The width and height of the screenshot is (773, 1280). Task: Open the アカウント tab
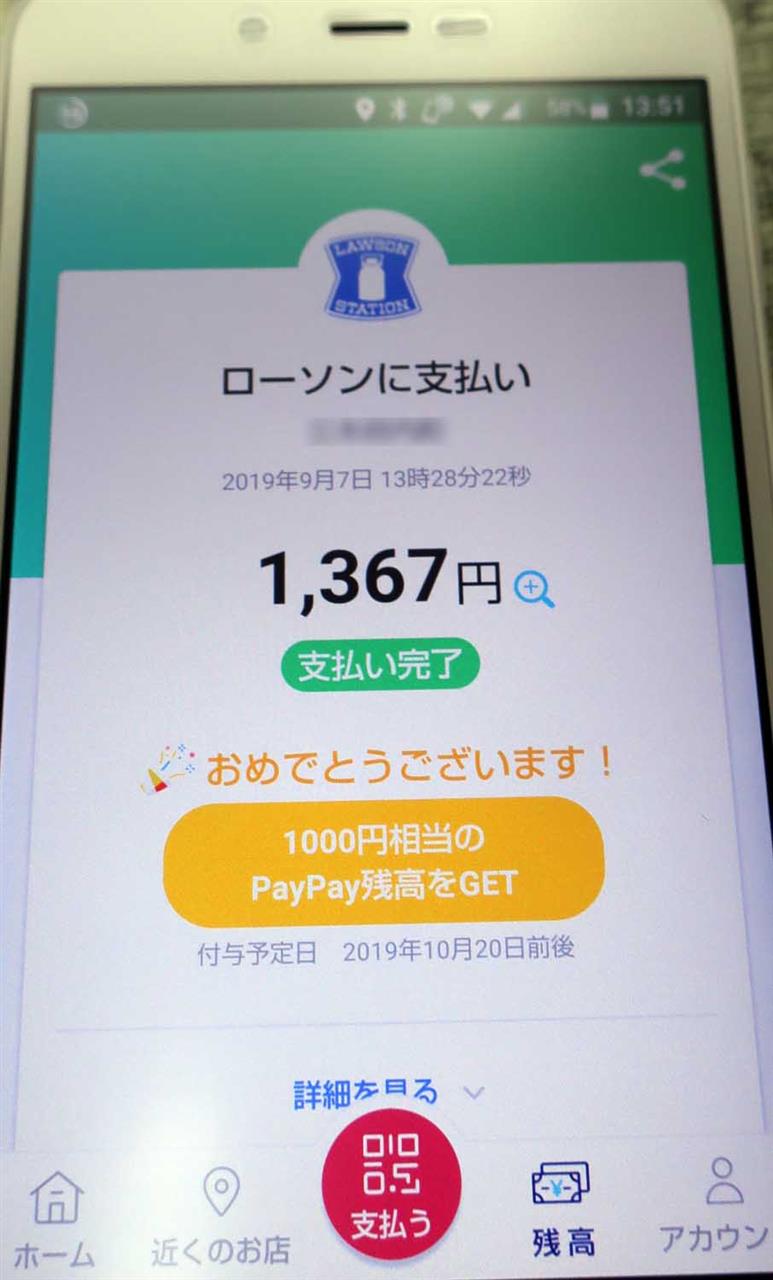(x=718, y=1208)
